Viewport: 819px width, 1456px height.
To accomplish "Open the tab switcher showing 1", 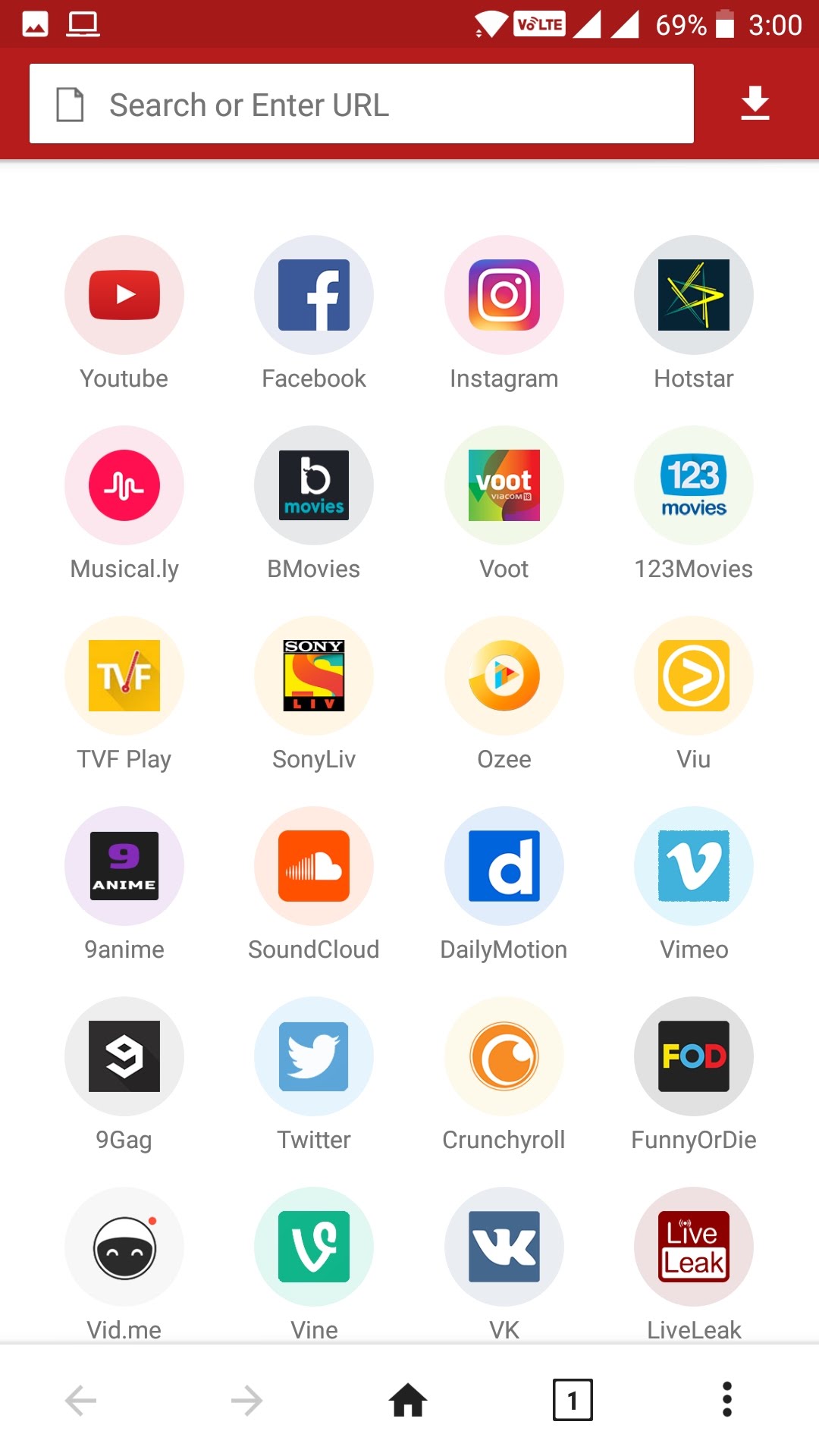I will point(573,1400).
